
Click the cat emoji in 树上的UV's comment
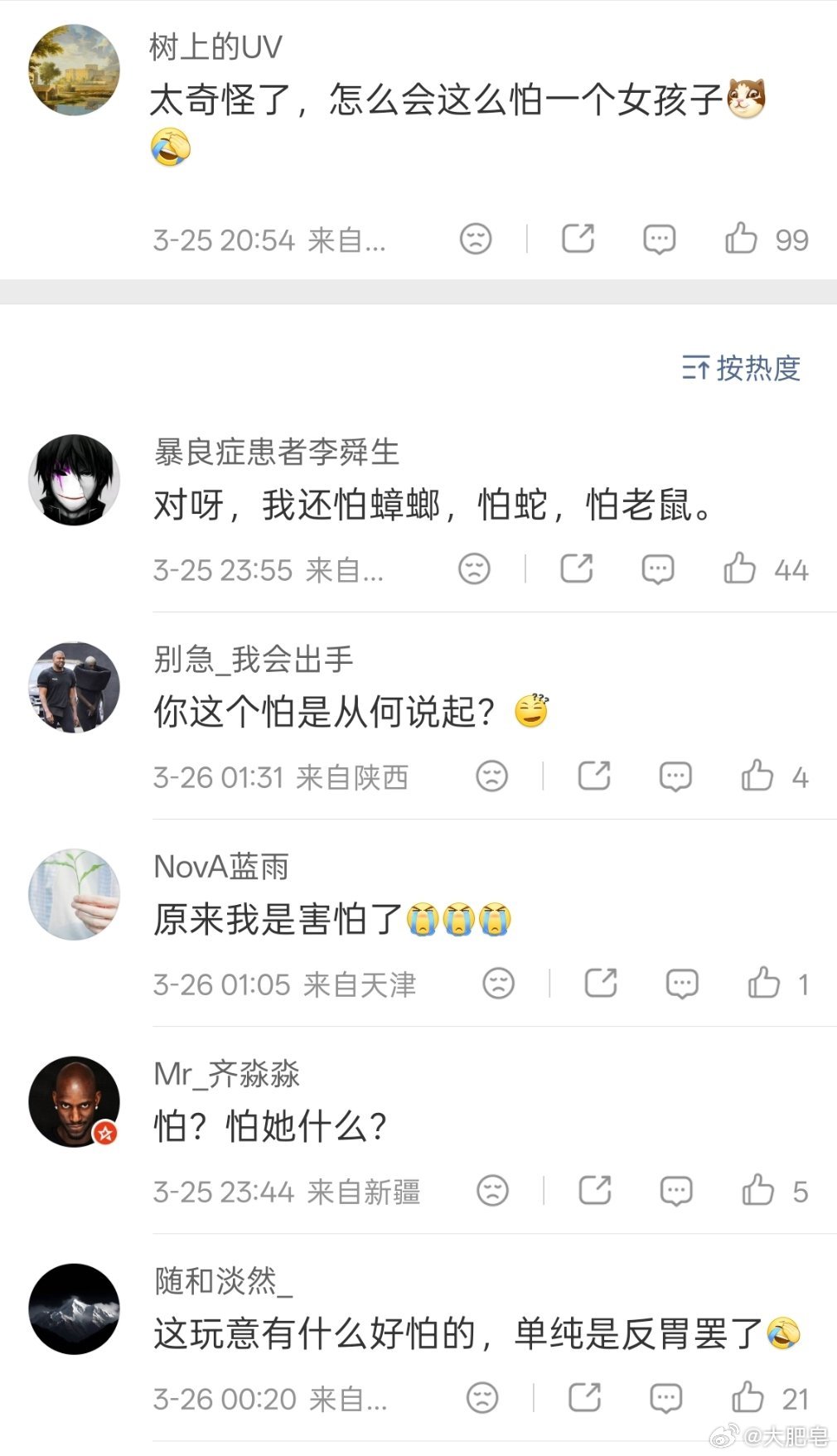748,99
